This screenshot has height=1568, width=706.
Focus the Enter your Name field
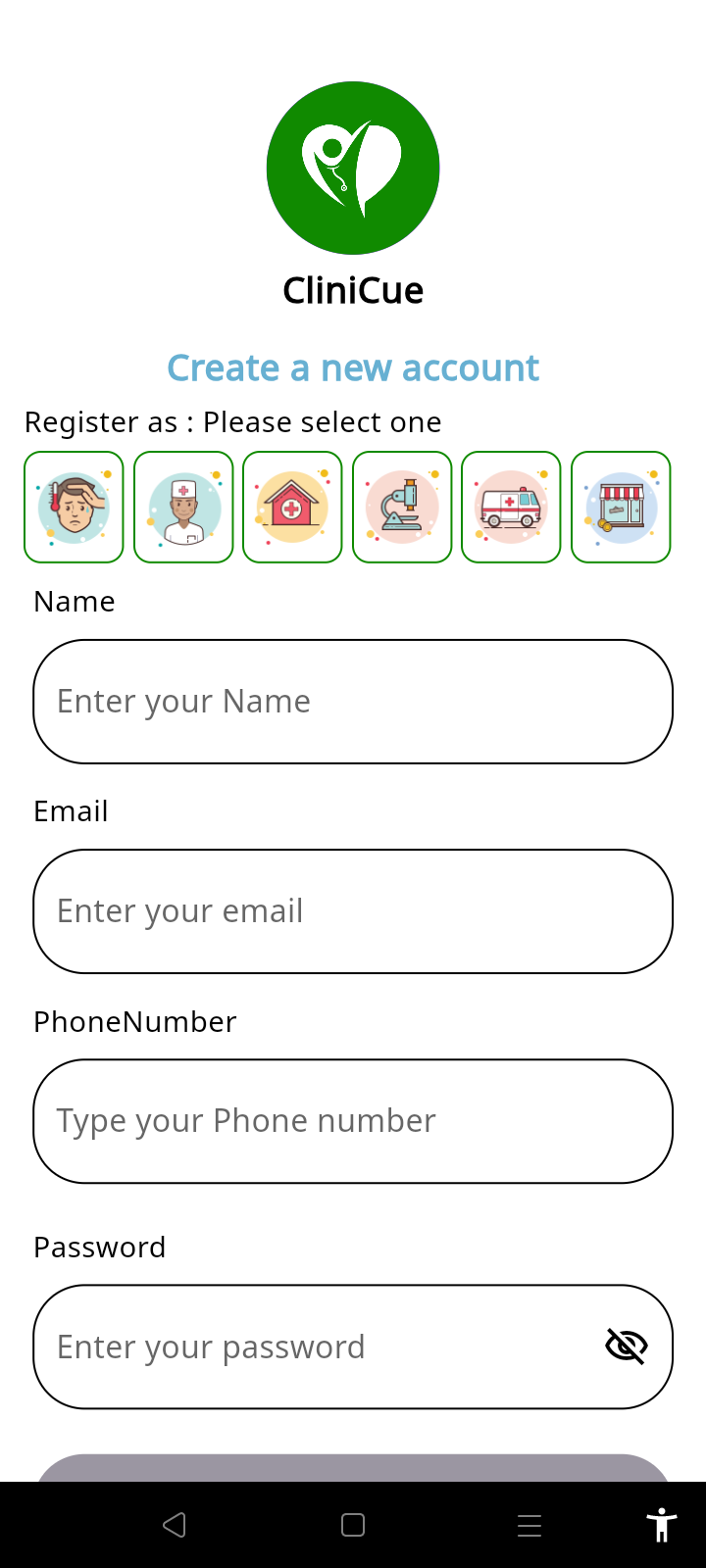tap(353, 702)
